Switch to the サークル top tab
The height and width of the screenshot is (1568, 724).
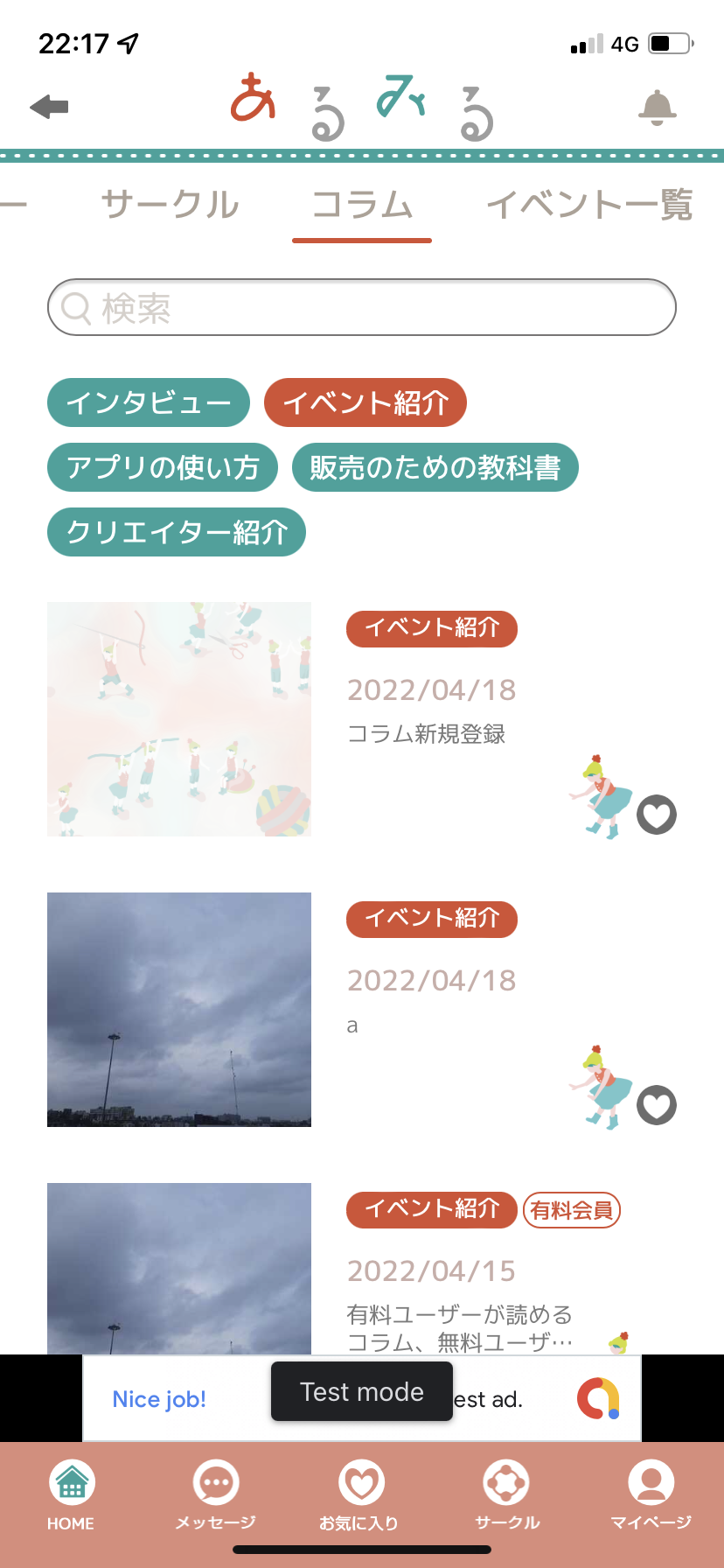(x=170, y=205)
